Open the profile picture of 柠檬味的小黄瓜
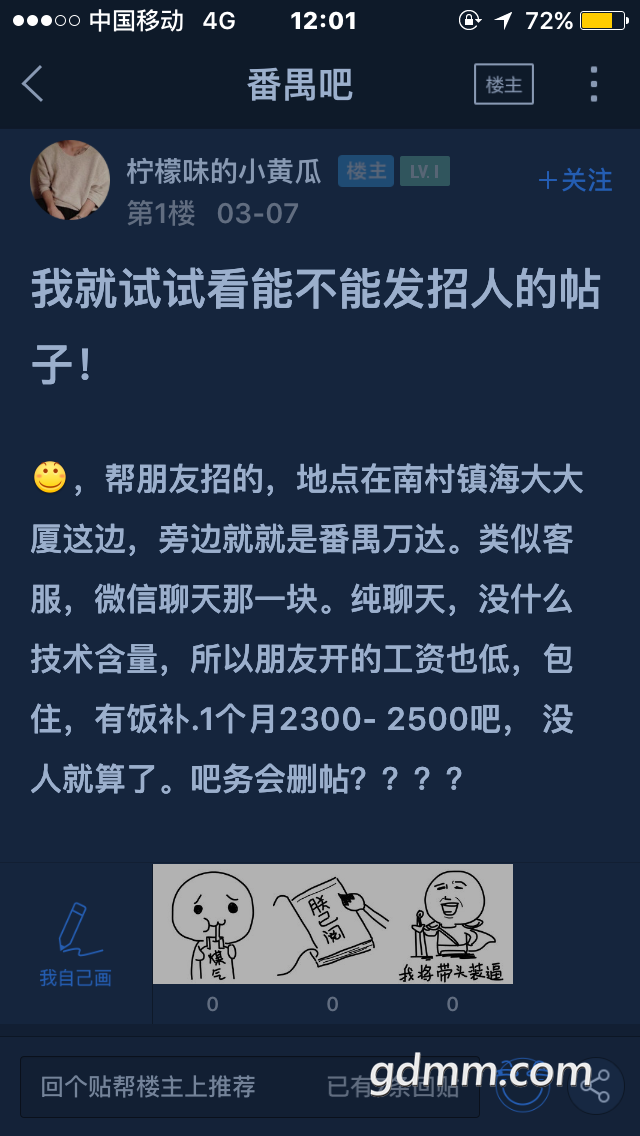The height and width of the screenshot is (1136, 640). (x=70, y=180)
